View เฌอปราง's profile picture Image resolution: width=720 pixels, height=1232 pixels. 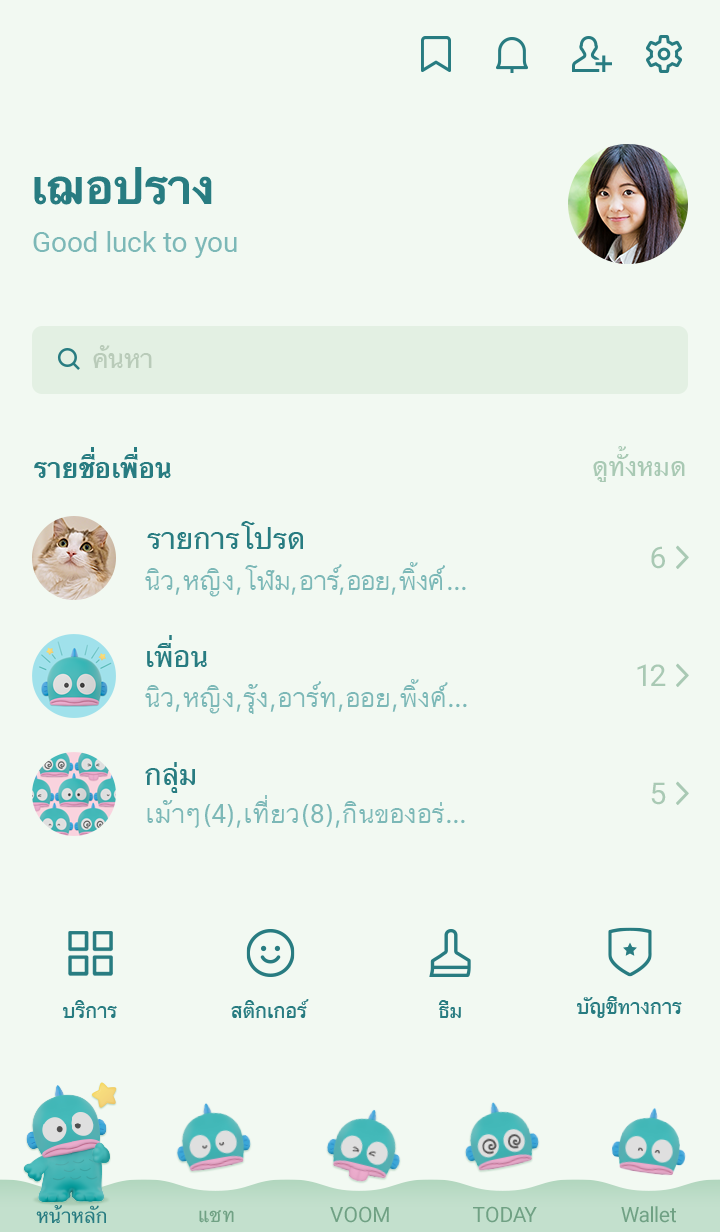pos(628,204)
